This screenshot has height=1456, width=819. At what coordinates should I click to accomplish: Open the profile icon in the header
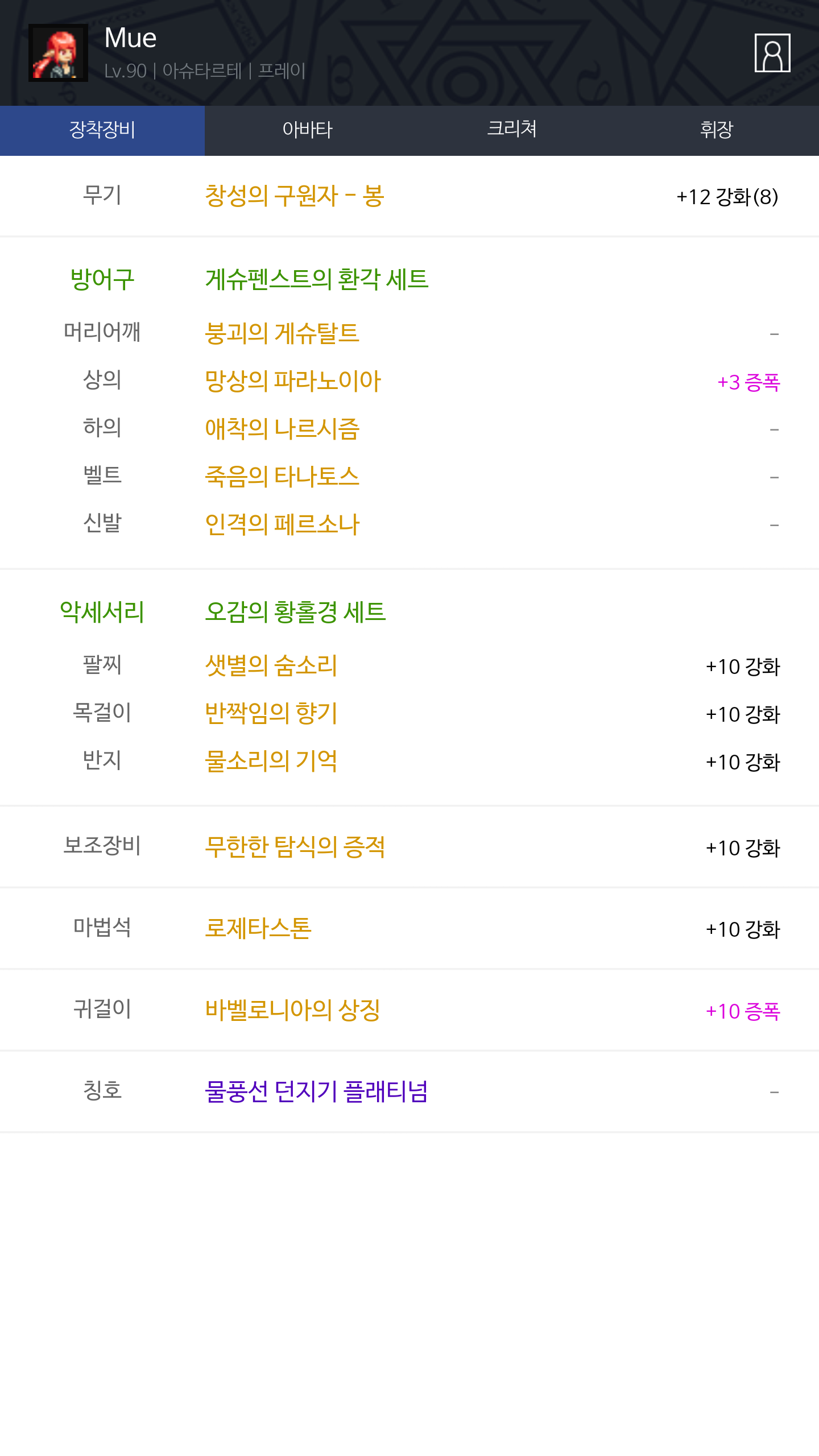coord(772,53)
